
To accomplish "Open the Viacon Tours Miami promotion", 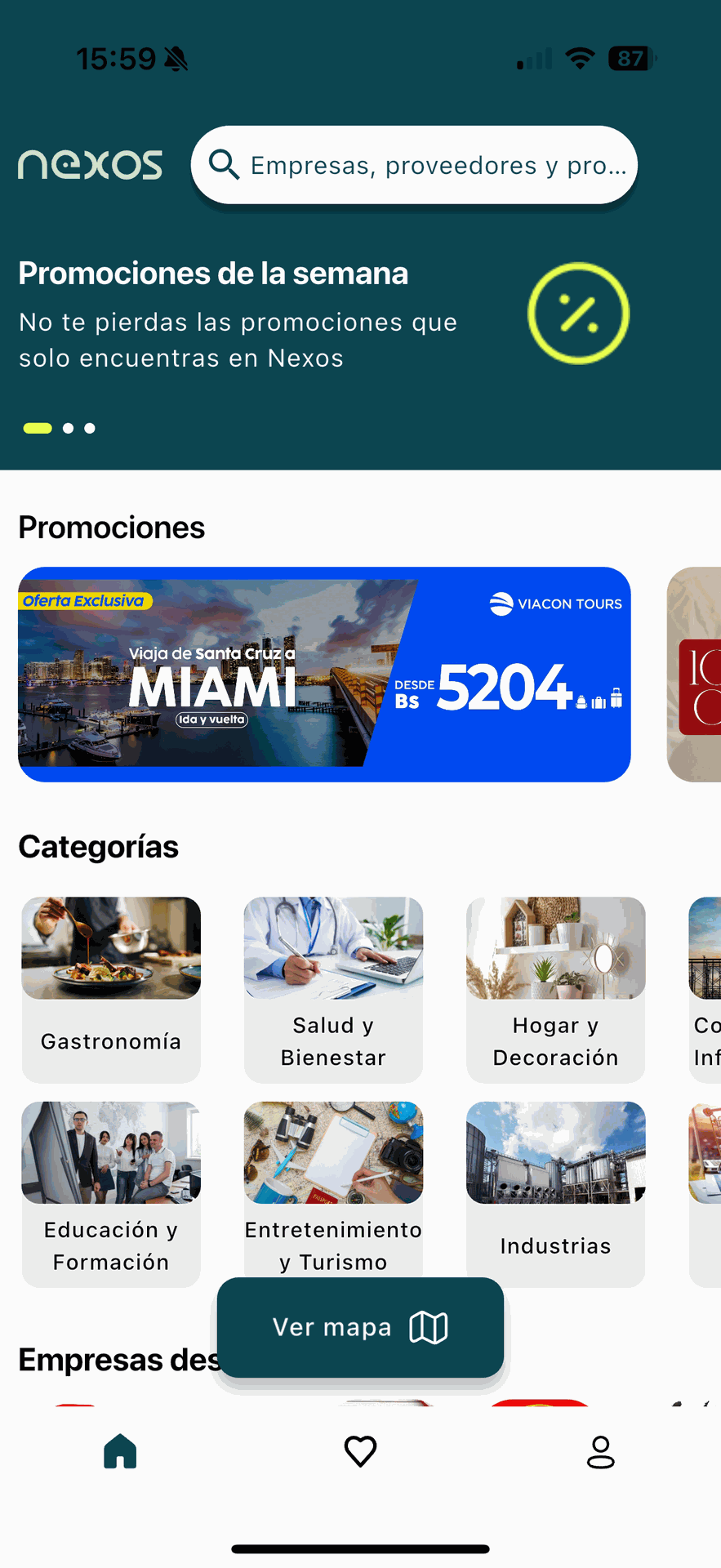I will pos(324,674).
